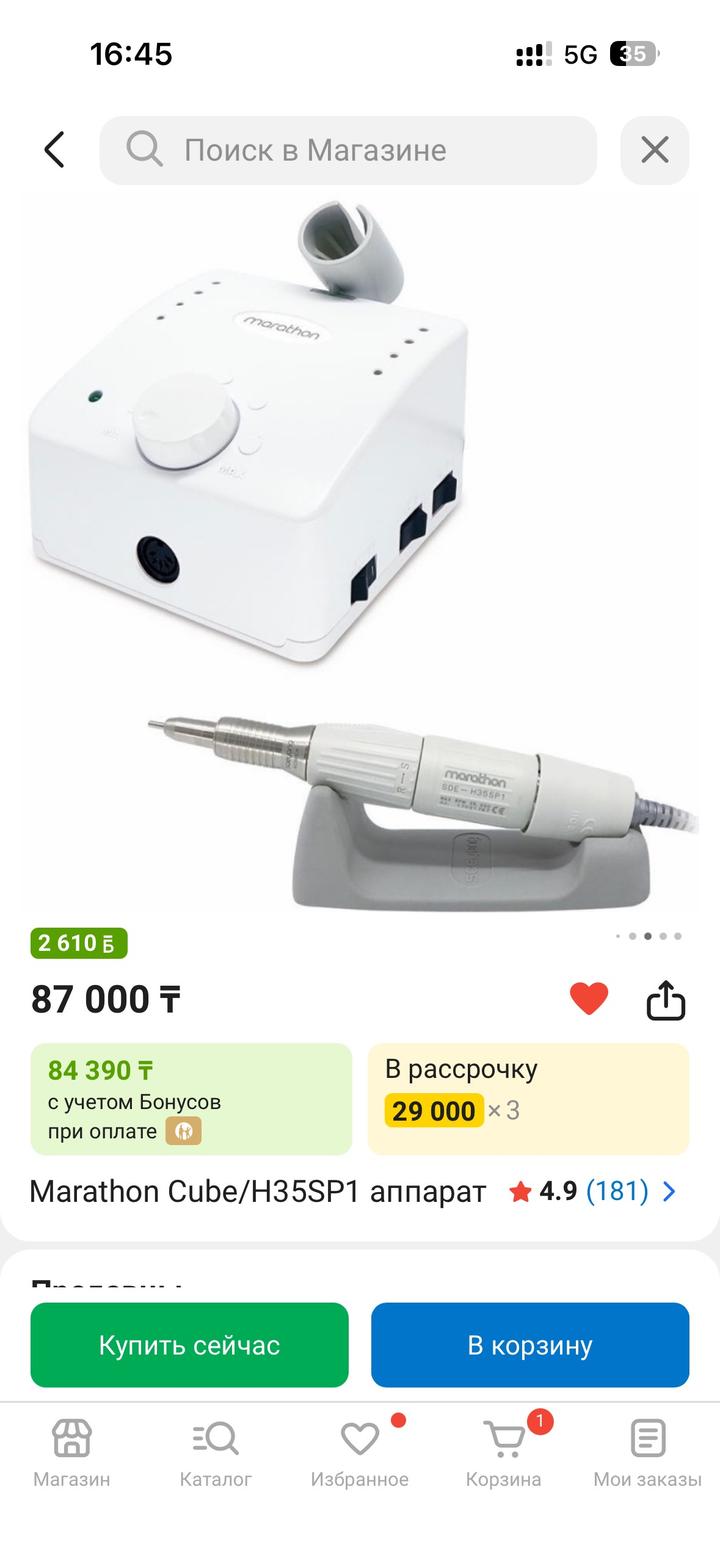720x1561 pixels.
Task: Go back using the top-left arrow
Action: (55, 150)
